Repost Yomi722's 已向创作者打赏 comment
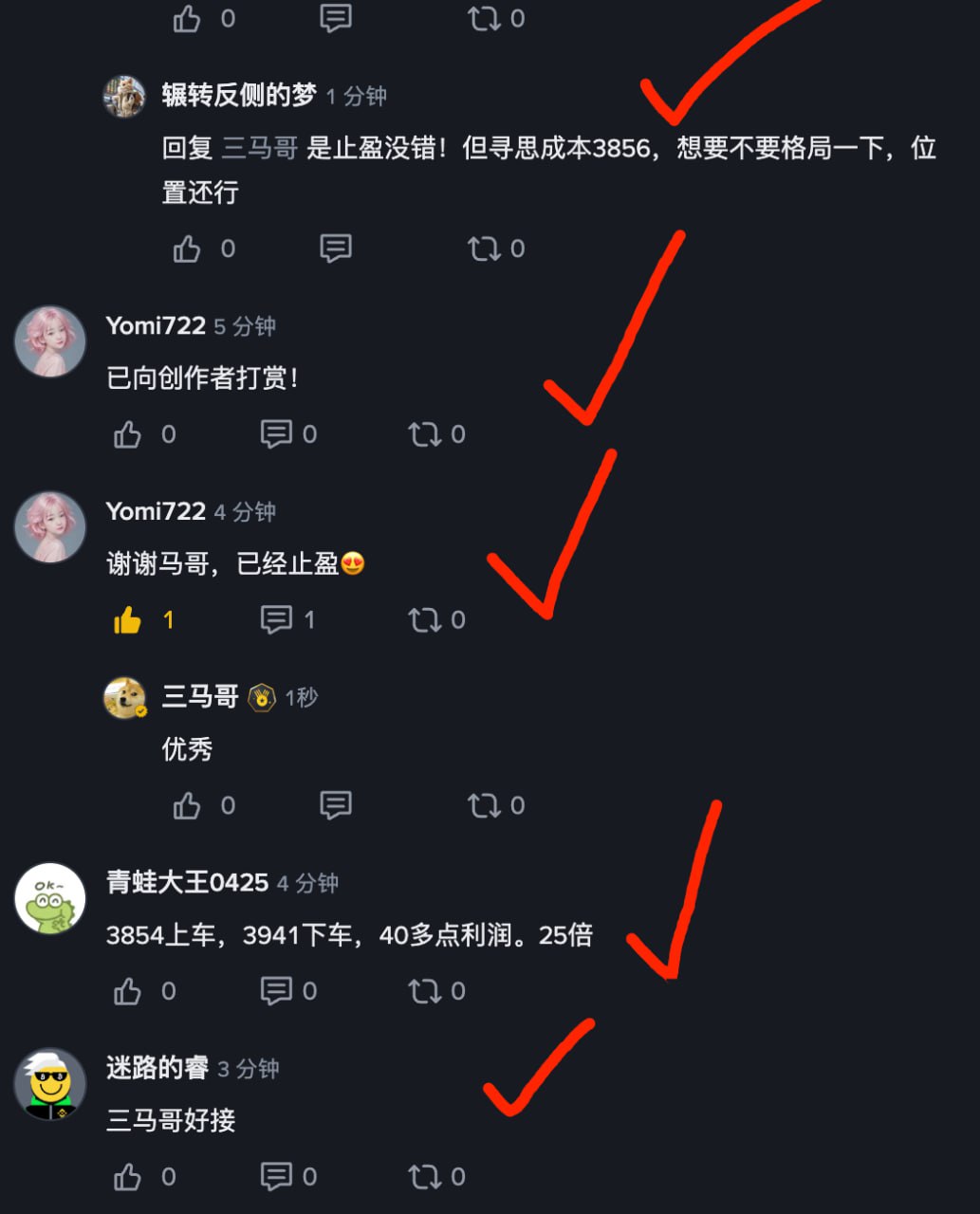This screenshot has height=1214, width=980. (424, 434)
